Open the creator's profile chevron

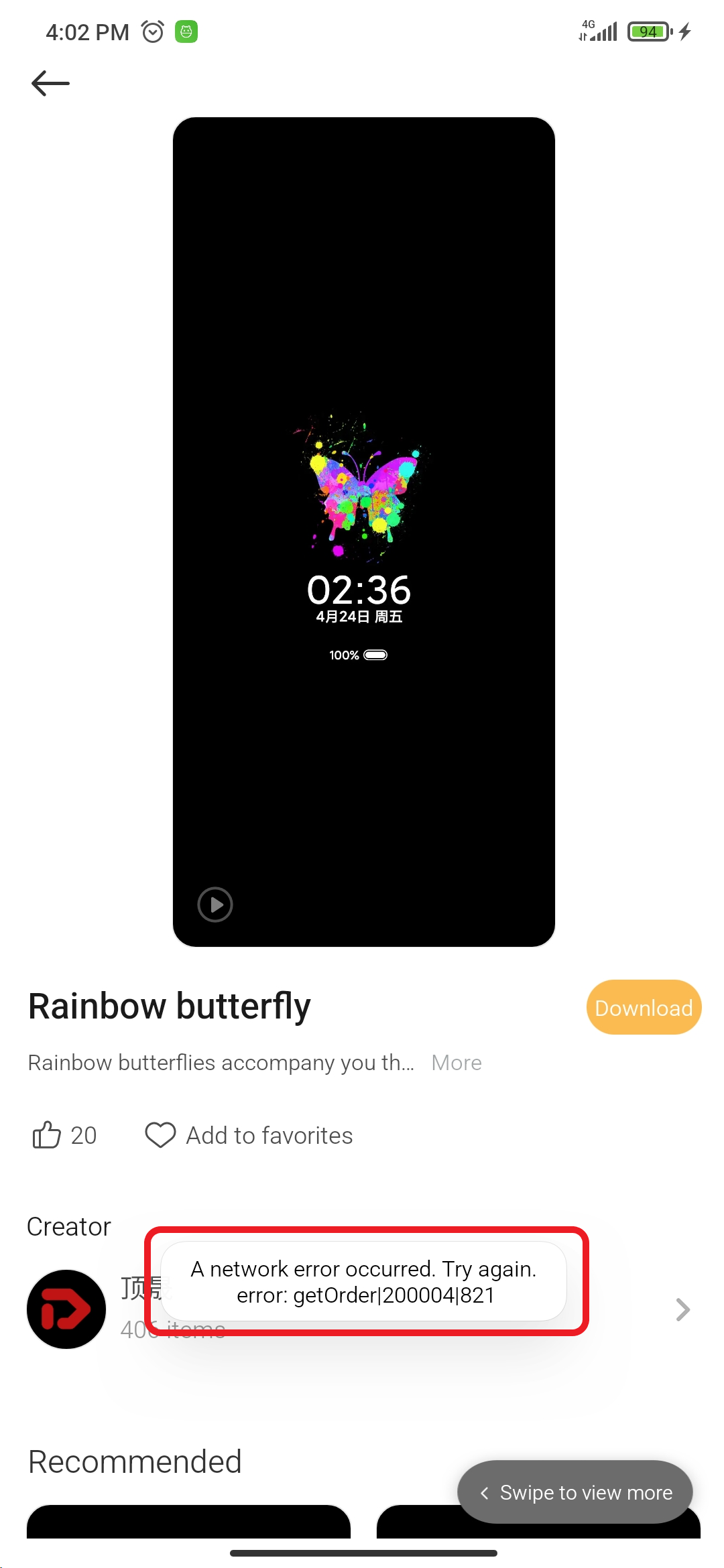click(682, 1309)
